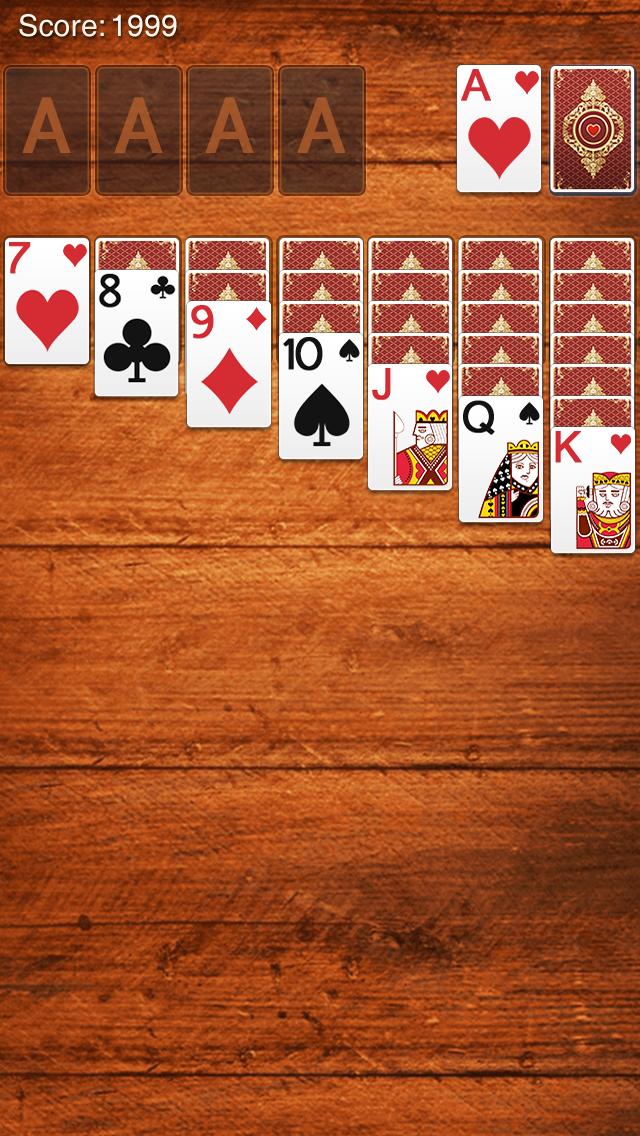Select the 8 of clubs card

click(x=137, y=333)
